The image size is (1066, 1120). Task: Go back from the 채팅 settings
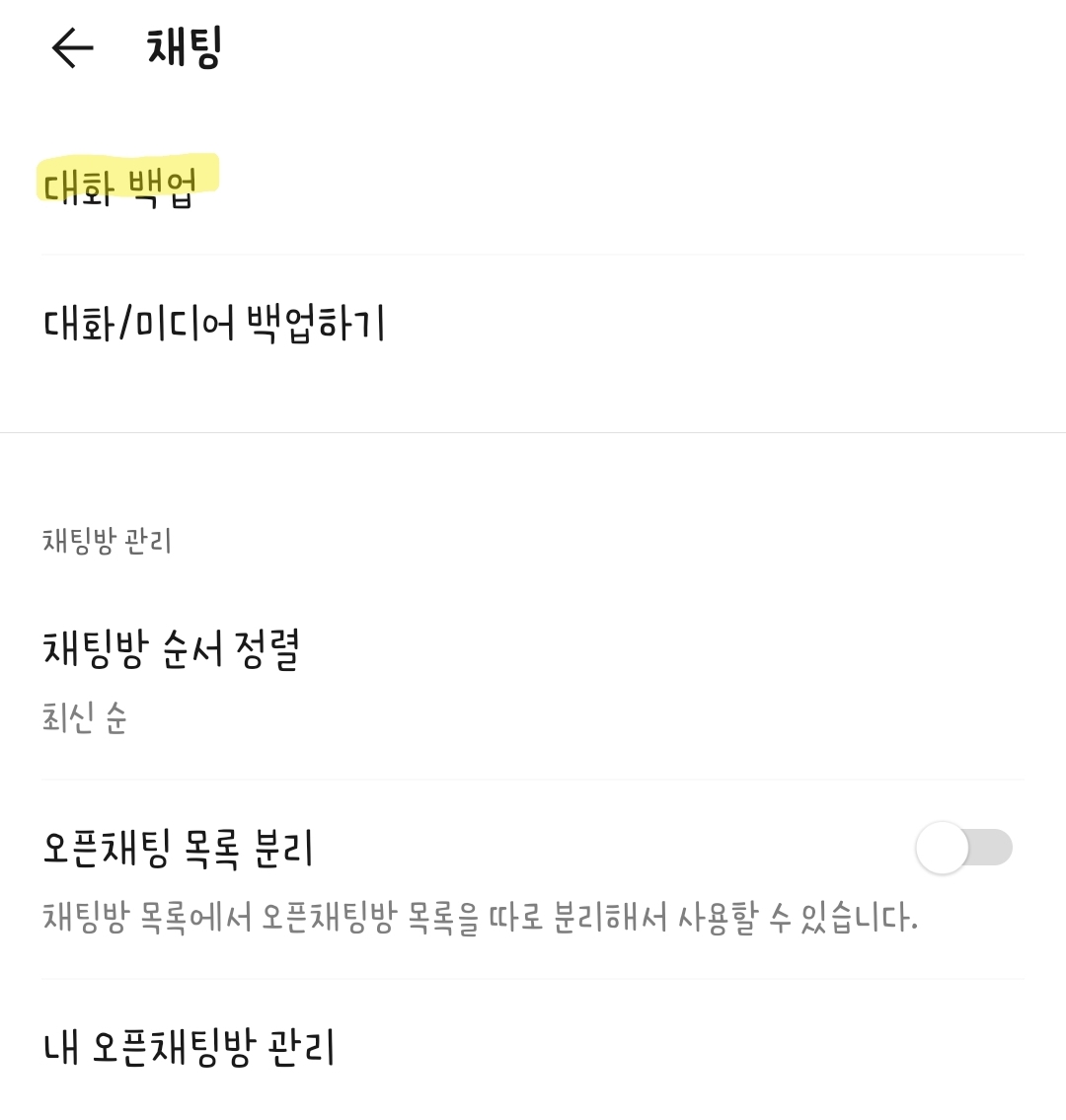click(x=73, y=47)
